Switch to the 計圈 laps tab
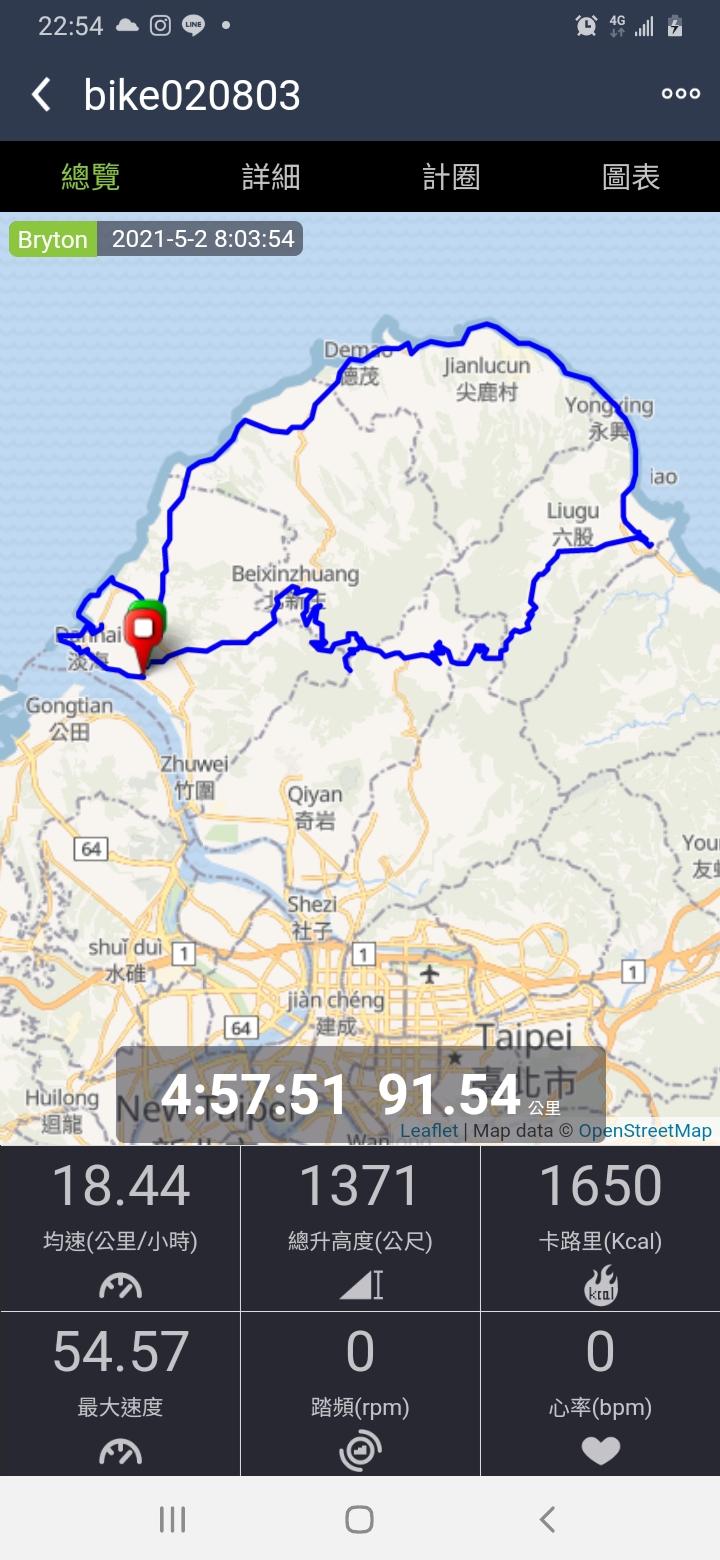720x1560 pixels. click(451, 177)
